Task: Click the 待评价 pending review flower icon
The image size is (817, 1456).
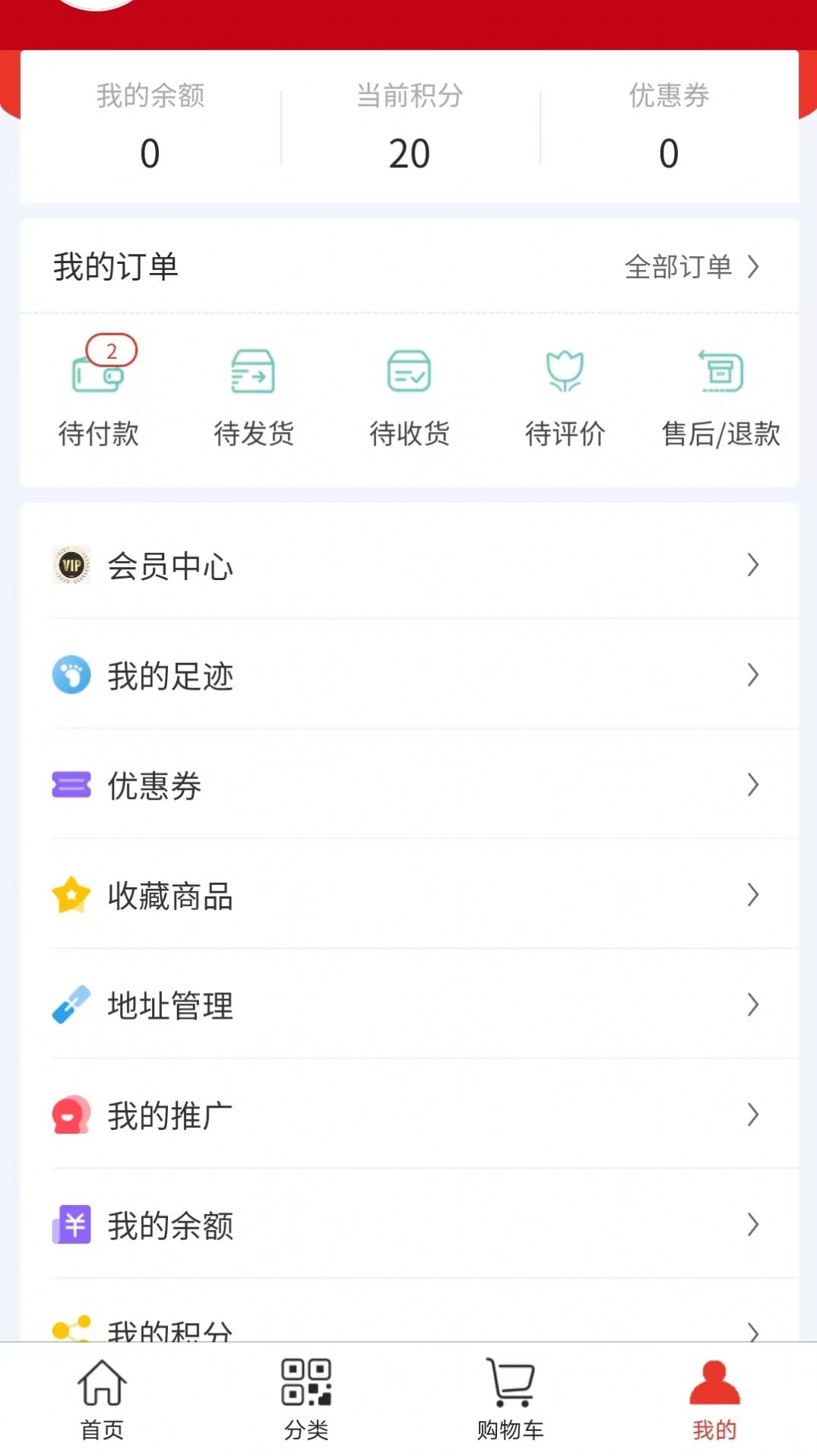Action: click(564, 373)
